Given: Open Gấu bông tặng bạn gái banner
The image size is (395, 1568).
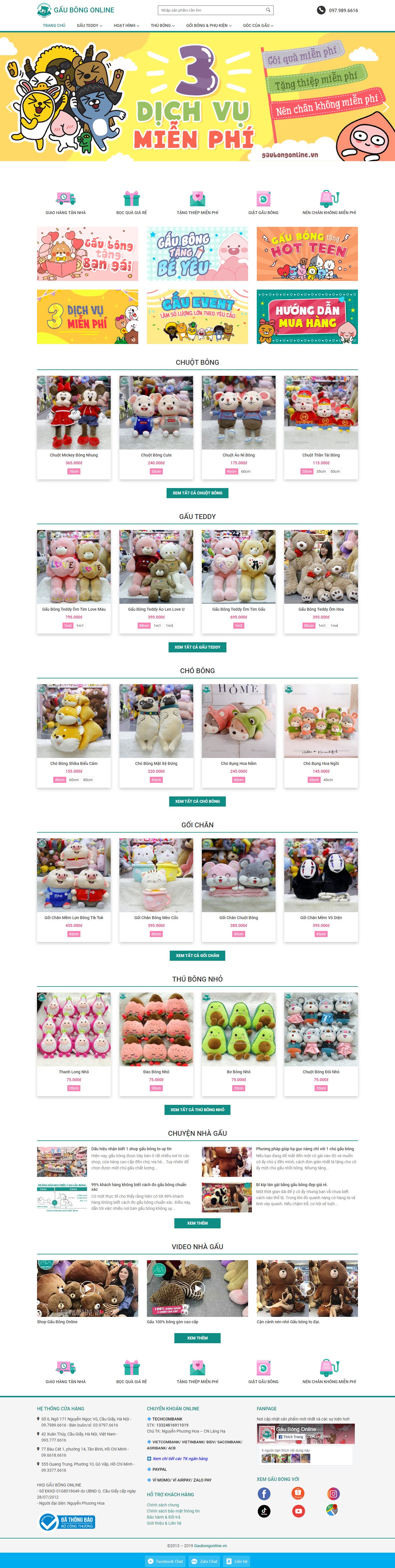Looking at the screenshot, I should tap(88, 254).
